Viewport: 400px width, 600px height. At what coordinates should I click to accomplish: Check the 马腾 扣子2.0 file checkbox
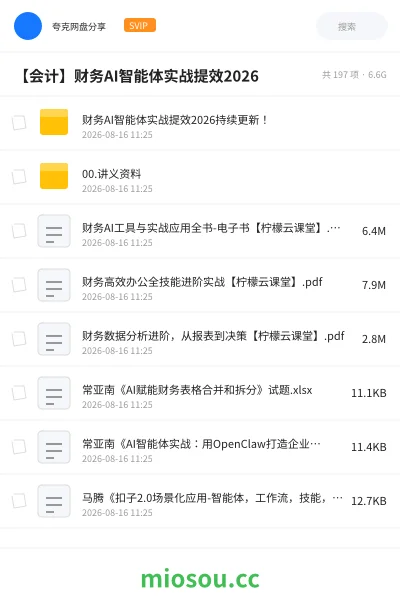coord(19,501)
